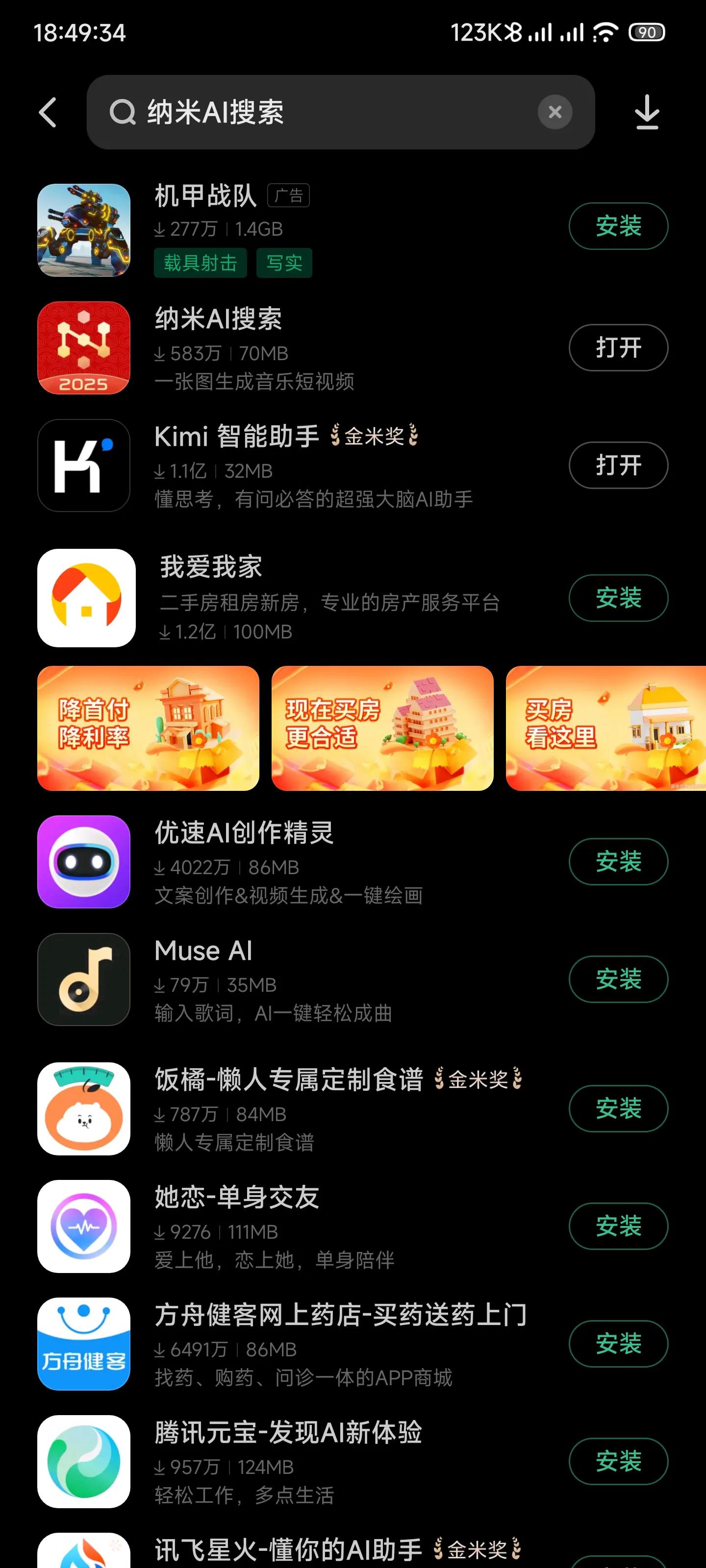Screen dimensions: 706x1568
Task: Install 腾讯元宝
Action: pos(618,1461)
